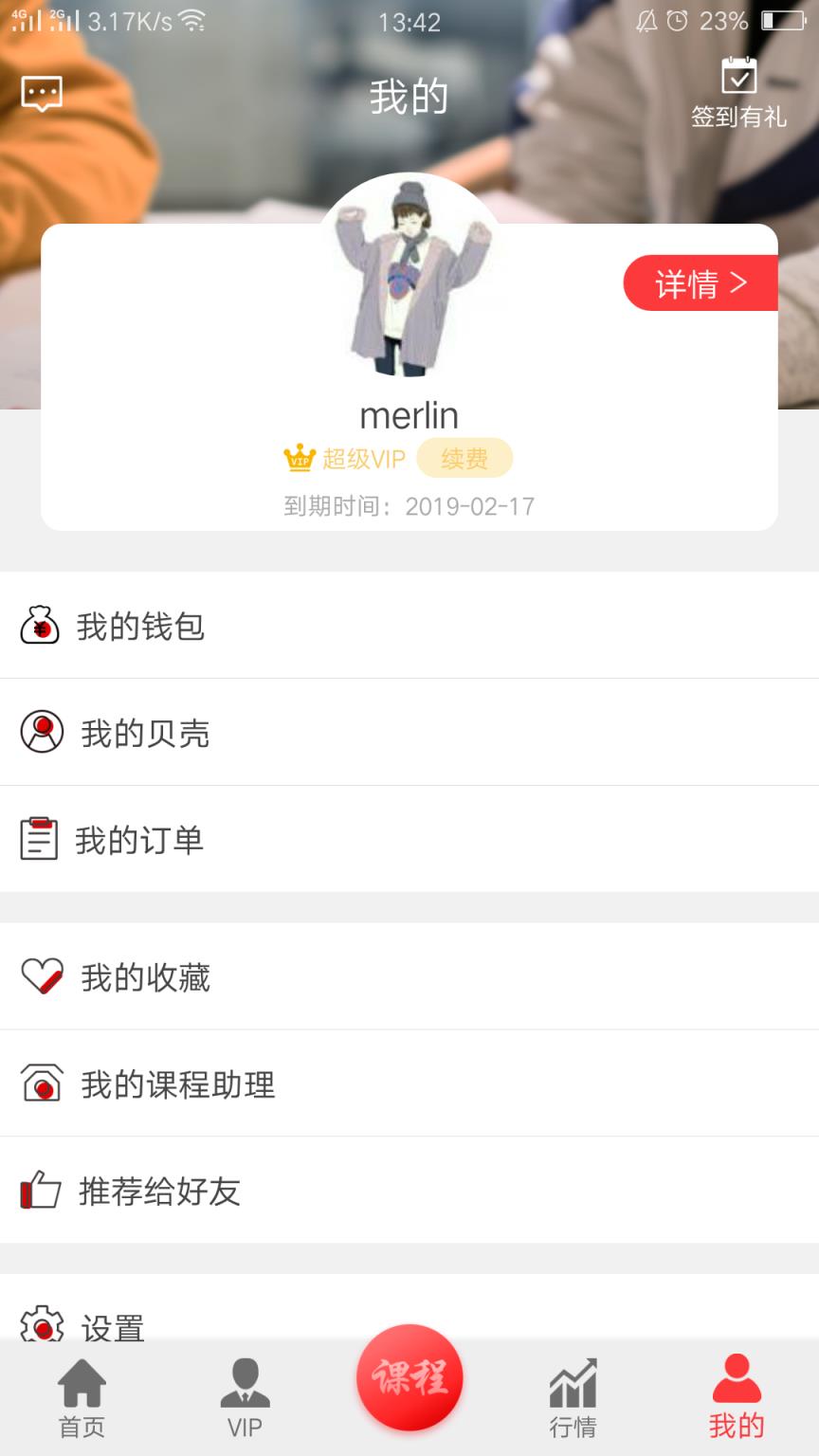Screen dimensions: 819x1456
Task: Tap the 续费 renewal button
Action: pyautogui.click(x=464, y=458)
